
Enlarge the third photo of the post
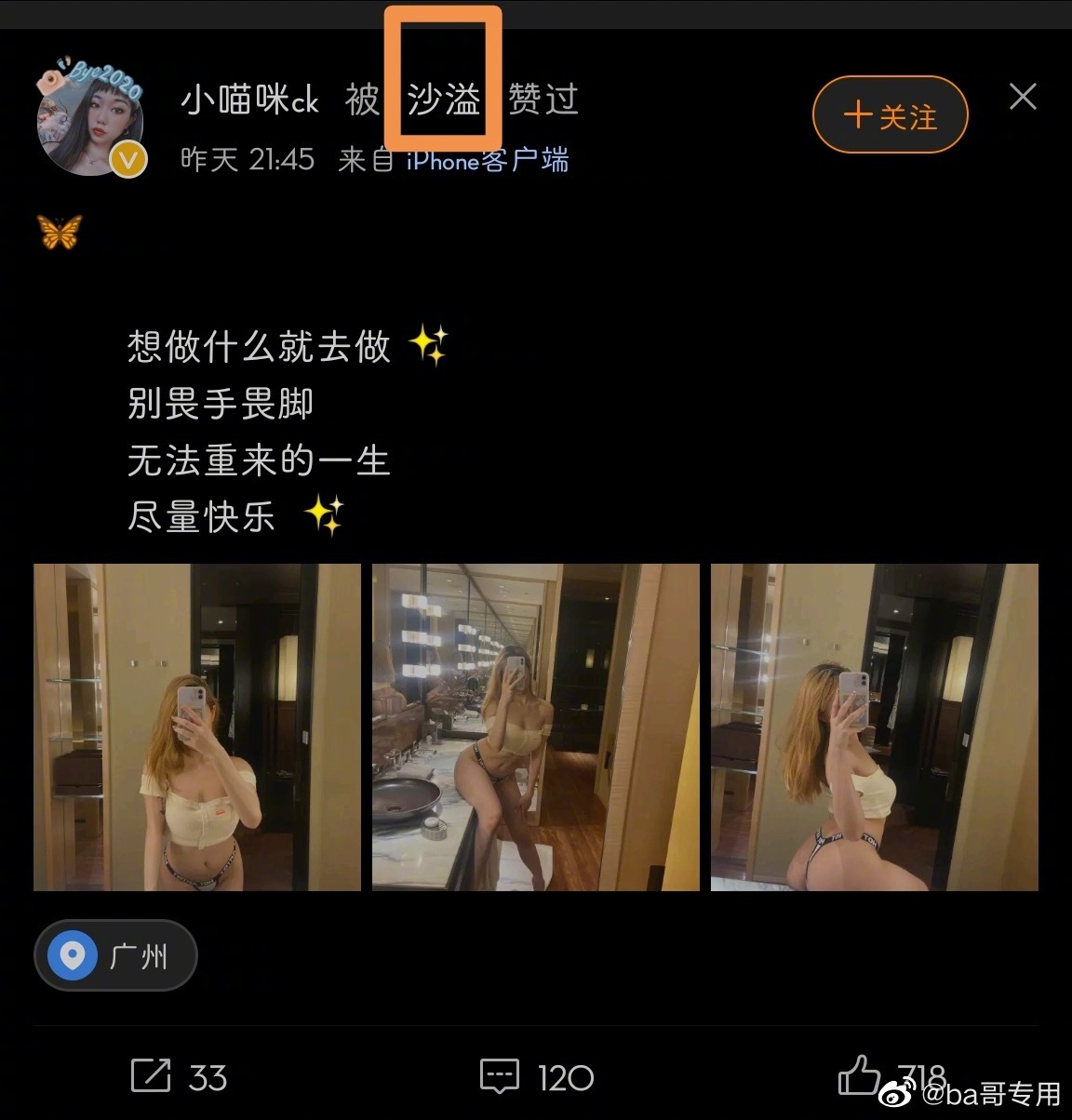point(874,727)
